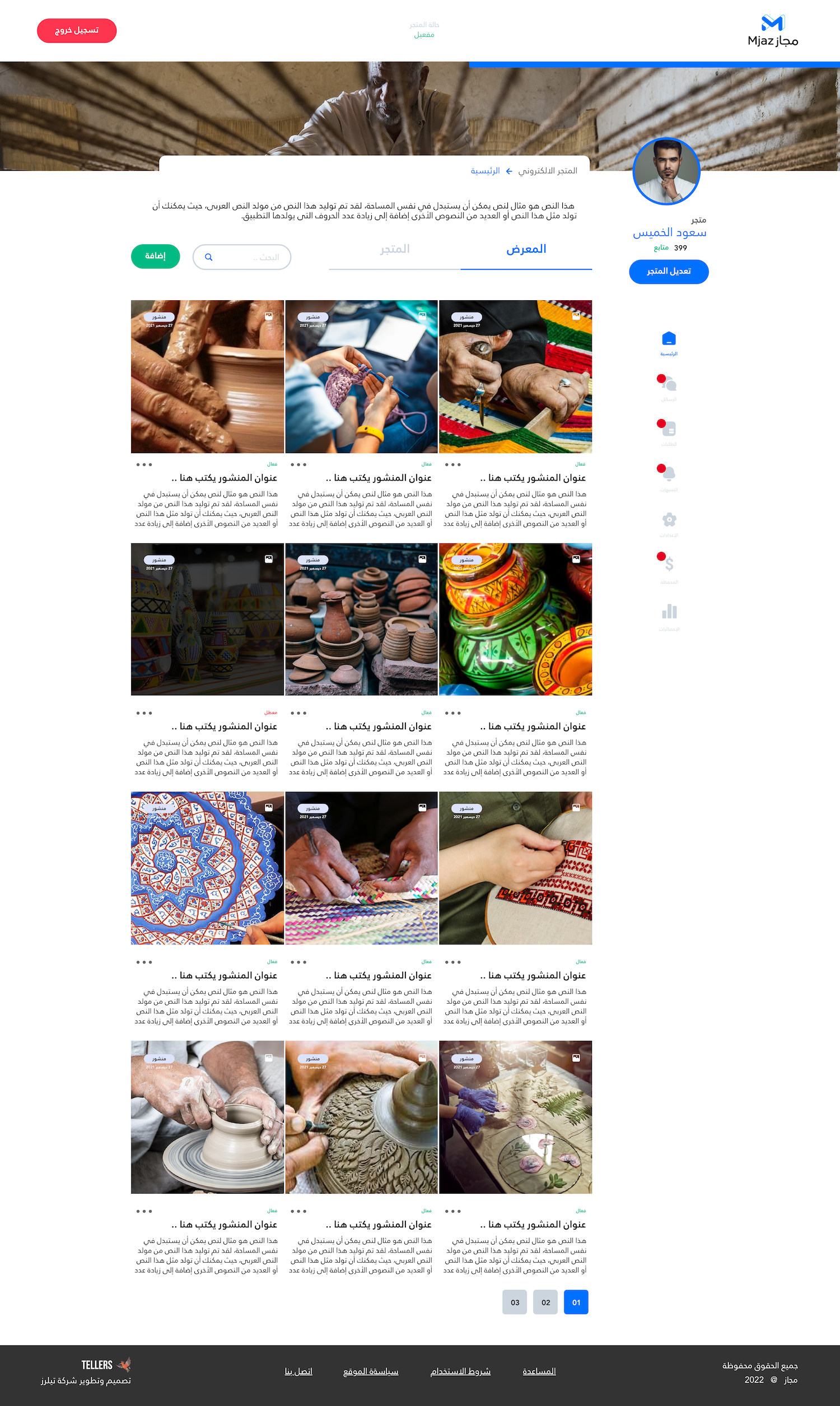Open options dots under the crochet post
Screen dimensions: 840x1406
[x=298, y=465]
